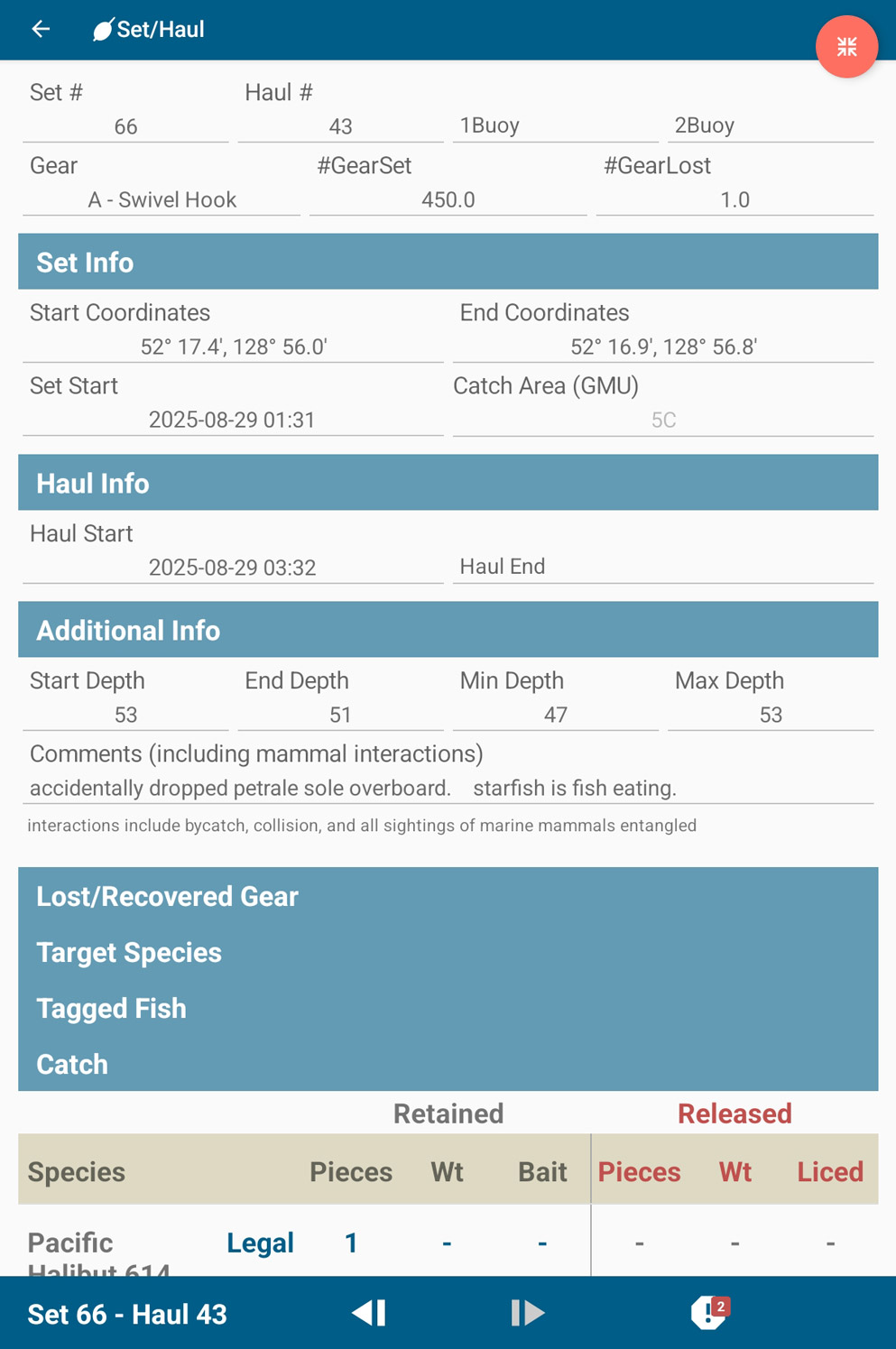Edit the Start Depth value
This screenshot has height=1349, width=896.
pyautogui.click(x=125, y=715)
